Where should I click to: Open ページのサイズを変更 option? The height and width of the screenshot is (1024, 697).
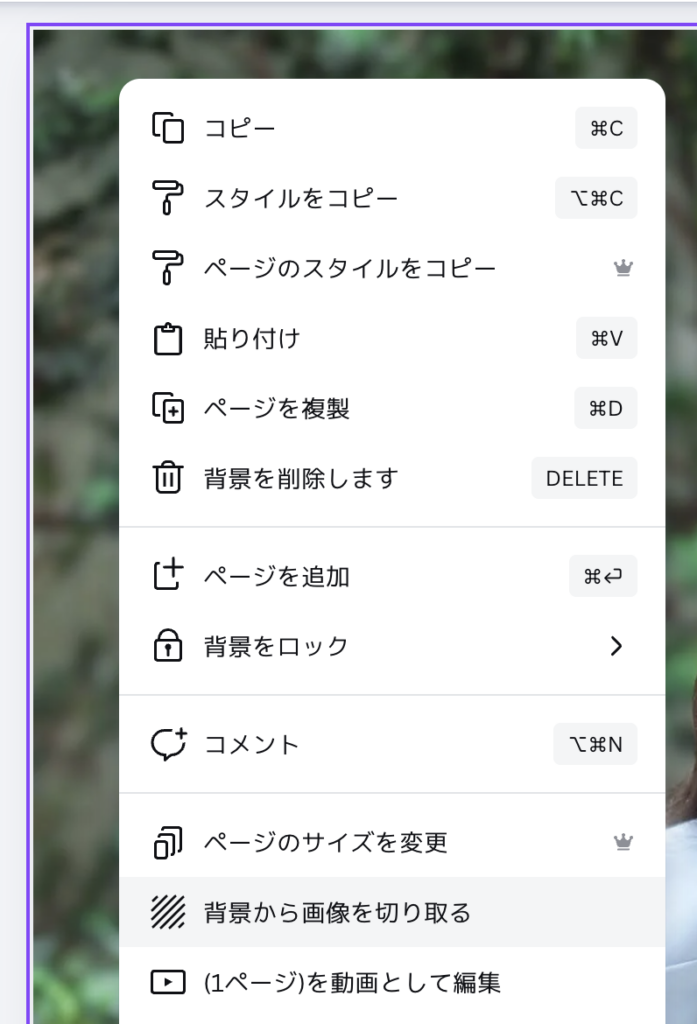click(325, 843)
